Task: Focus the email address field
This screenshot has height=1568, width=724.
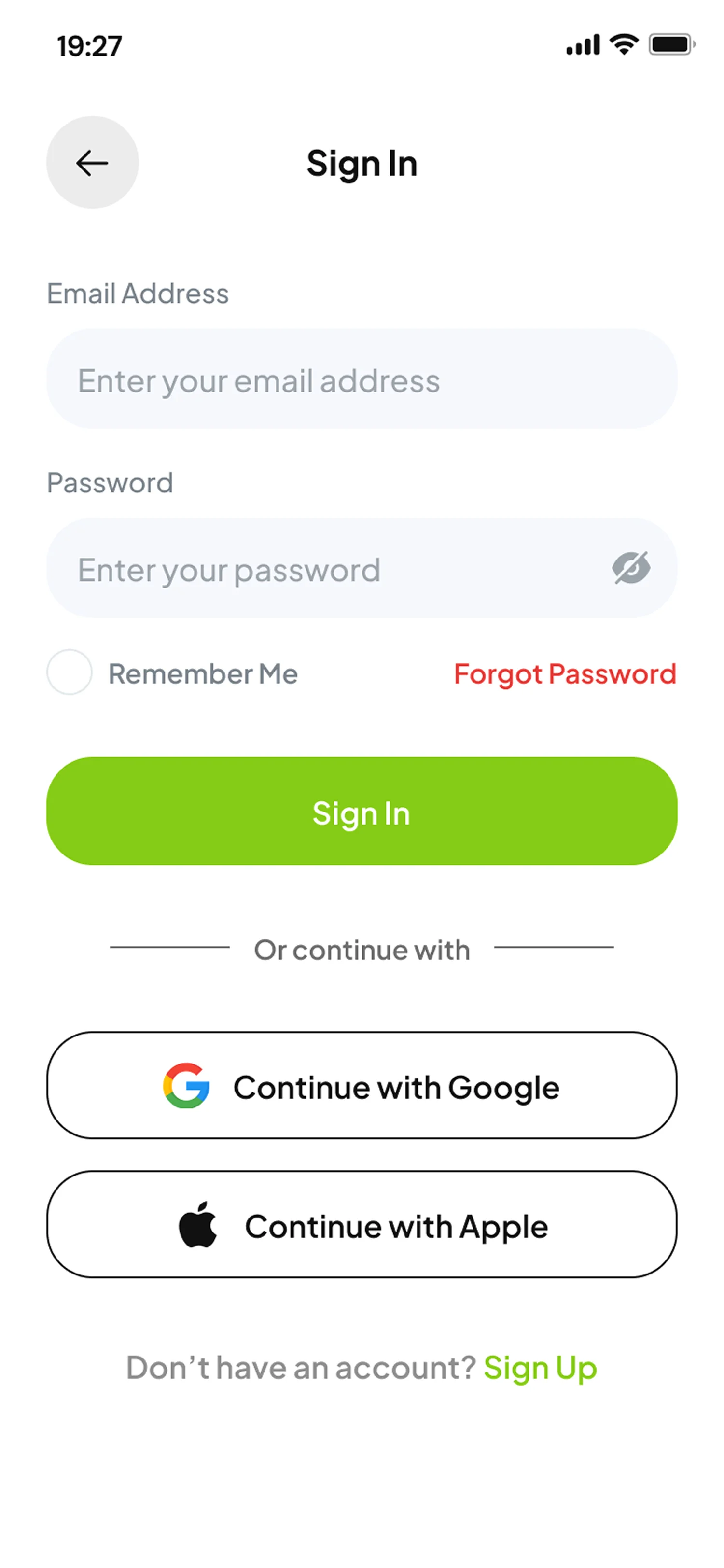Action: pos(362,379)
